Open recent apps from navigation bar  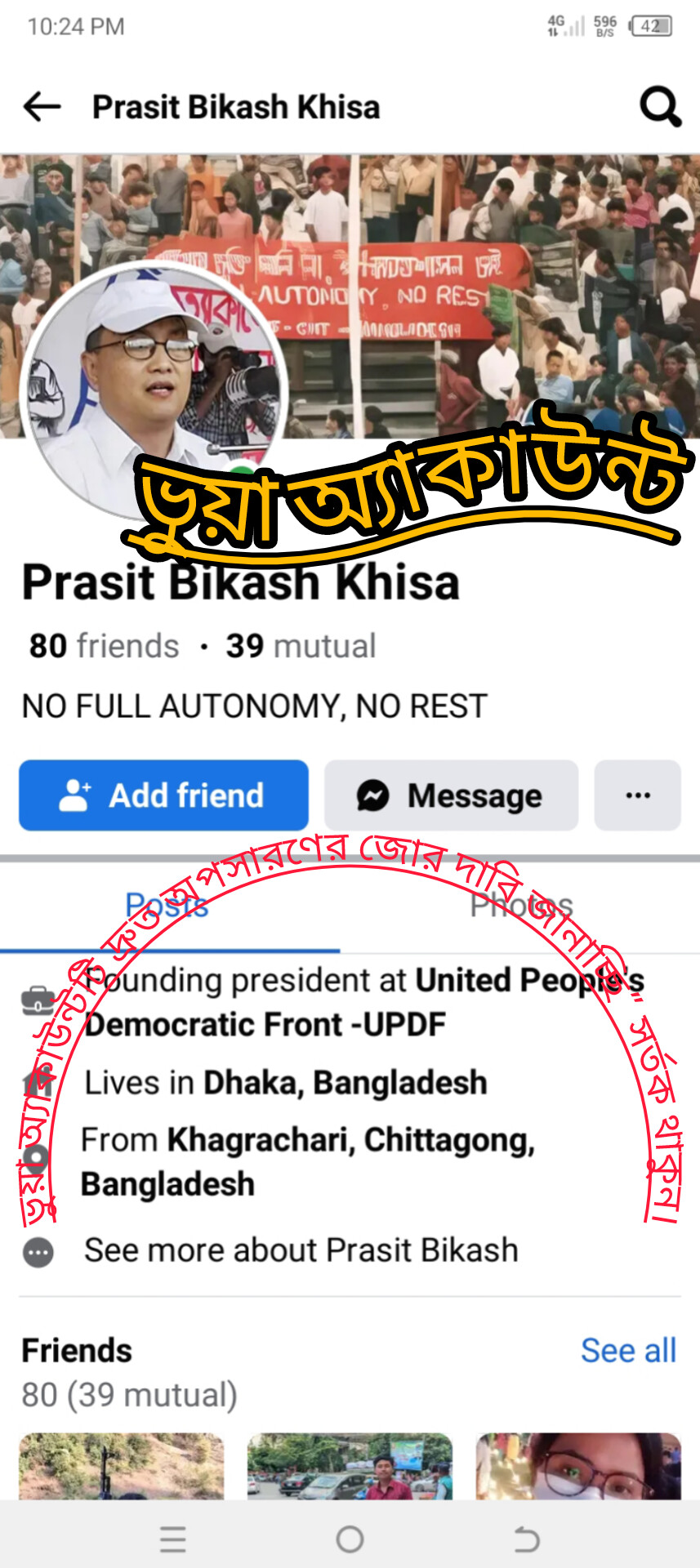pos(172,1539)
